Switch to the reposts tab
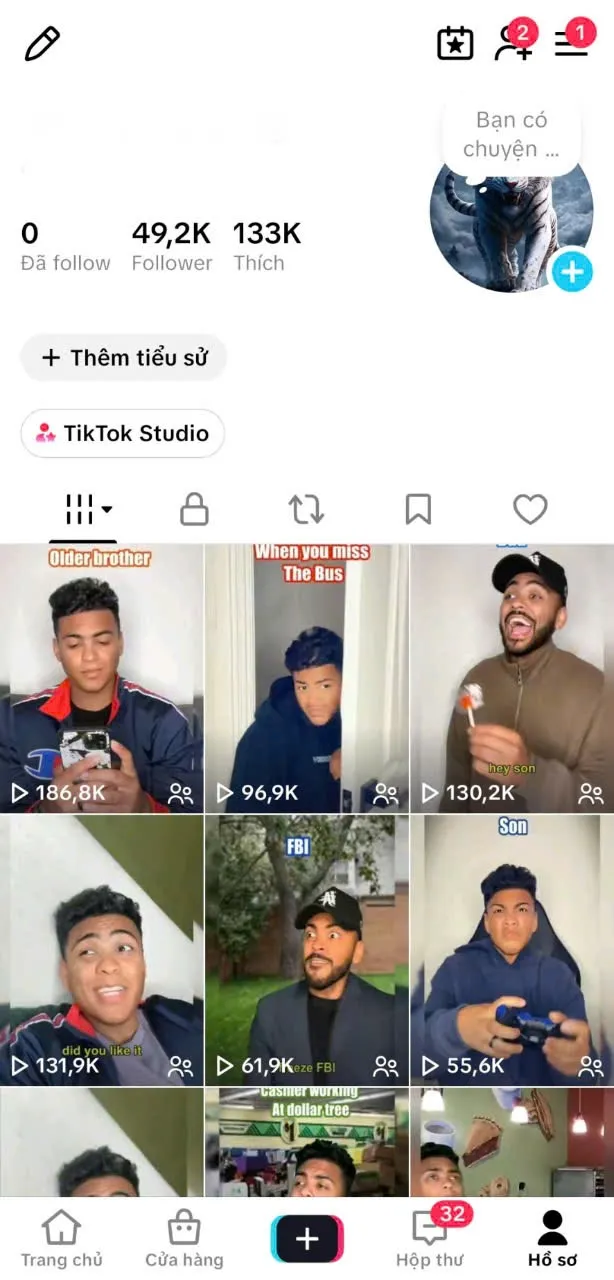This screenshot has height=1280, width=614. (306, 510)
